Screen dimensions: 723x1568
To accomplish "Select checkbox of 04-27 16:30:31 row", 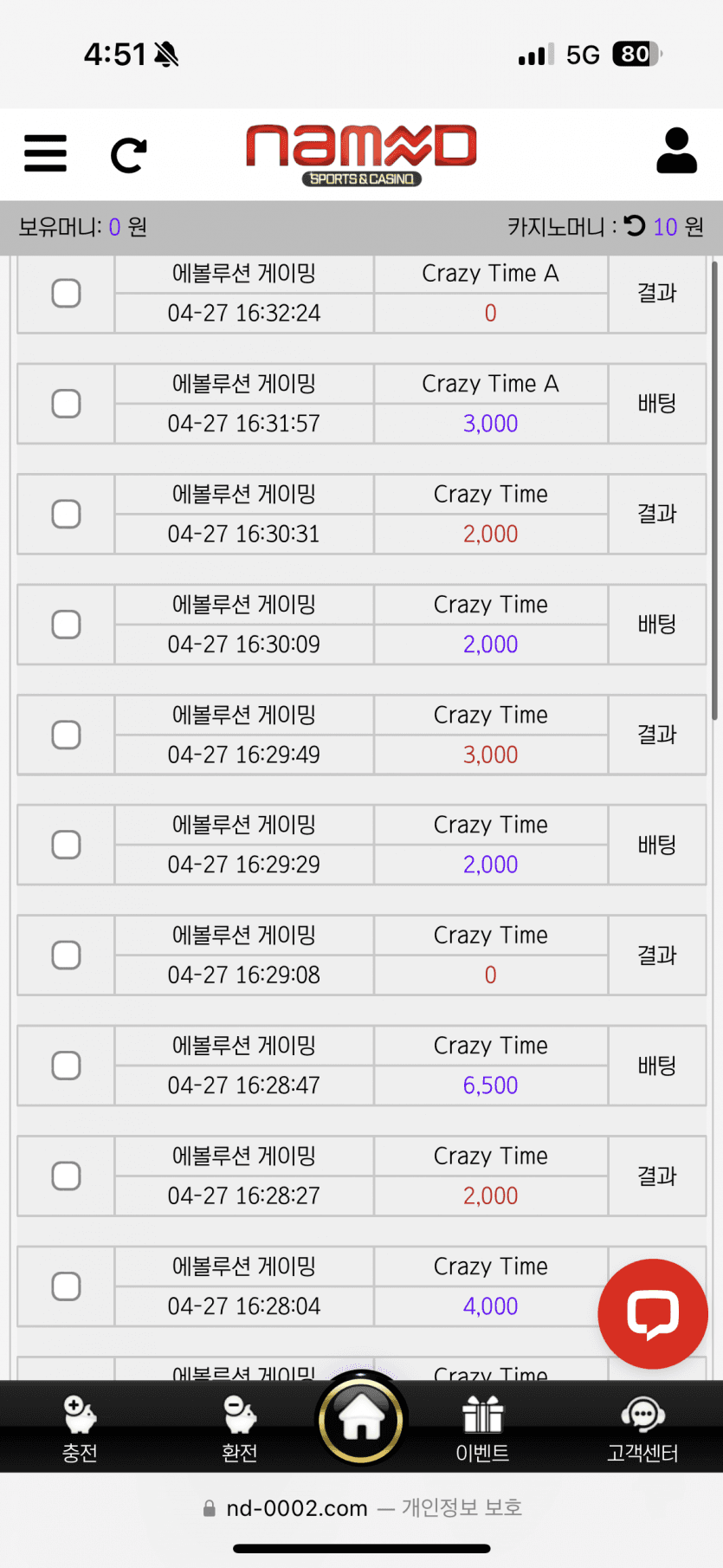I will pyautogui.click(x=67, y=514).
